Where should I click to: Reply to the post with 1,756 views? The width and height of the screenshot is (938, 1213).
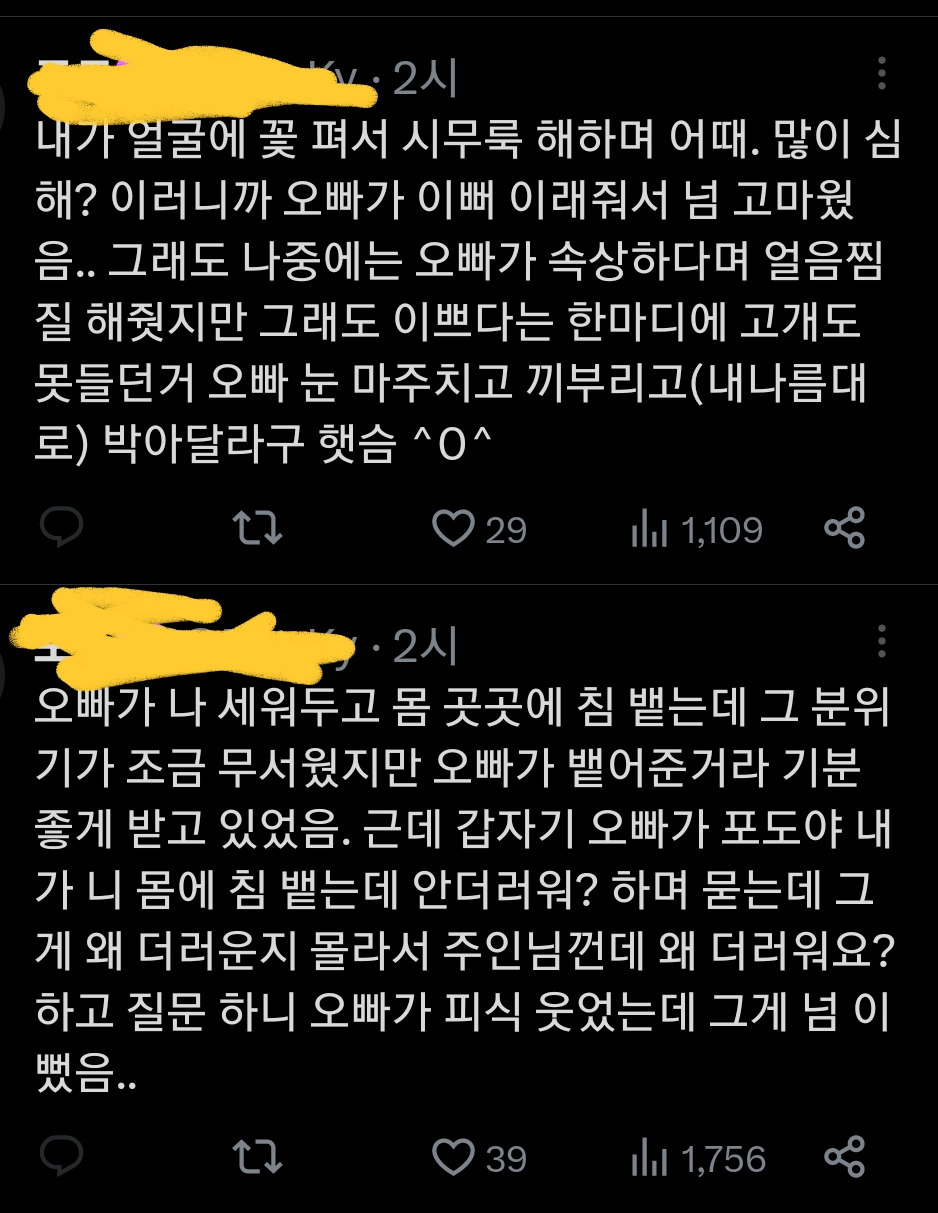pos(61,1158)
